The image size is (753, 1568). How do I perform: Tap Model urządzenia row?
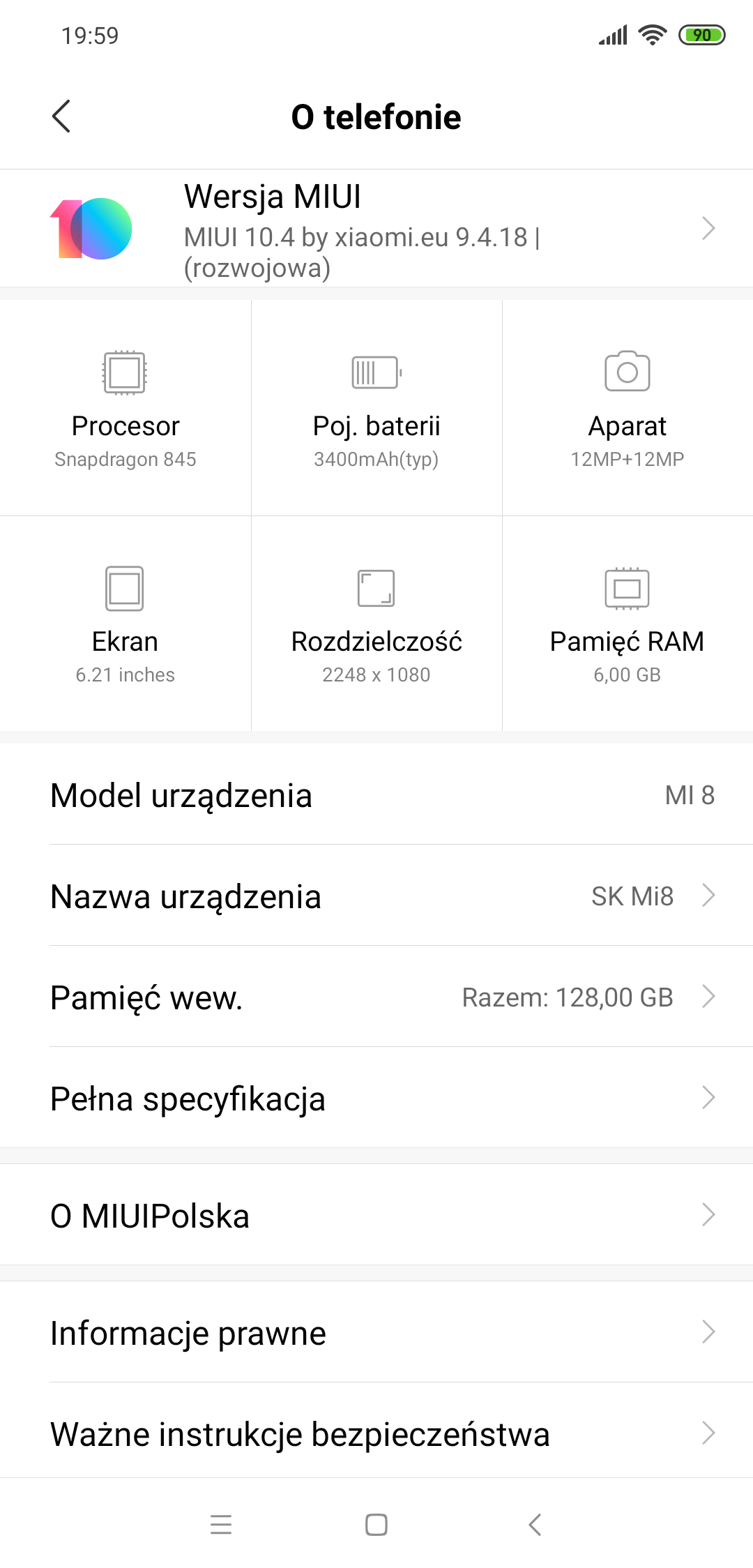click(376, 795)
